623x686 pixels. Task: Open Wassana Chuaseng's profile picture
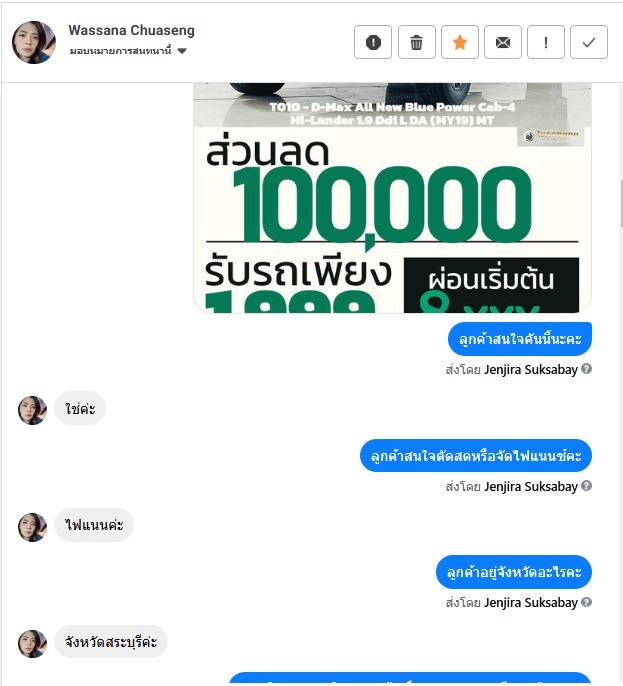(x=34, y=42)
